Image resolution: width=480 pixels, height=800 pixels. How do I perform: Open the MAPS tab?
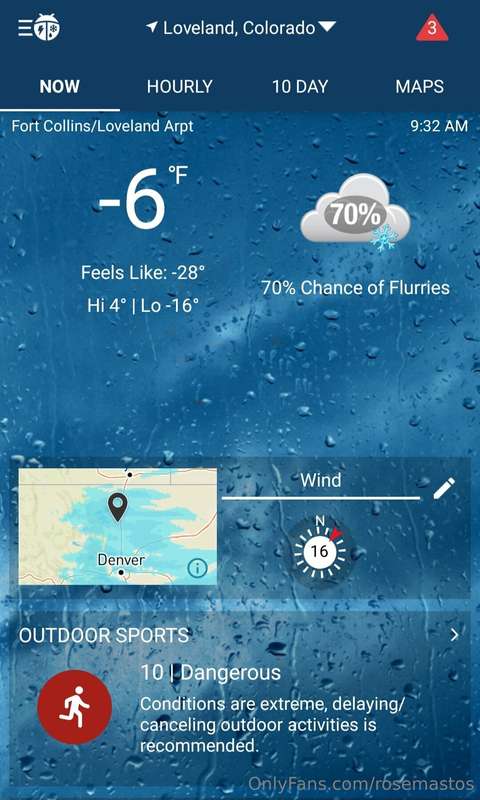click(420, 86)
